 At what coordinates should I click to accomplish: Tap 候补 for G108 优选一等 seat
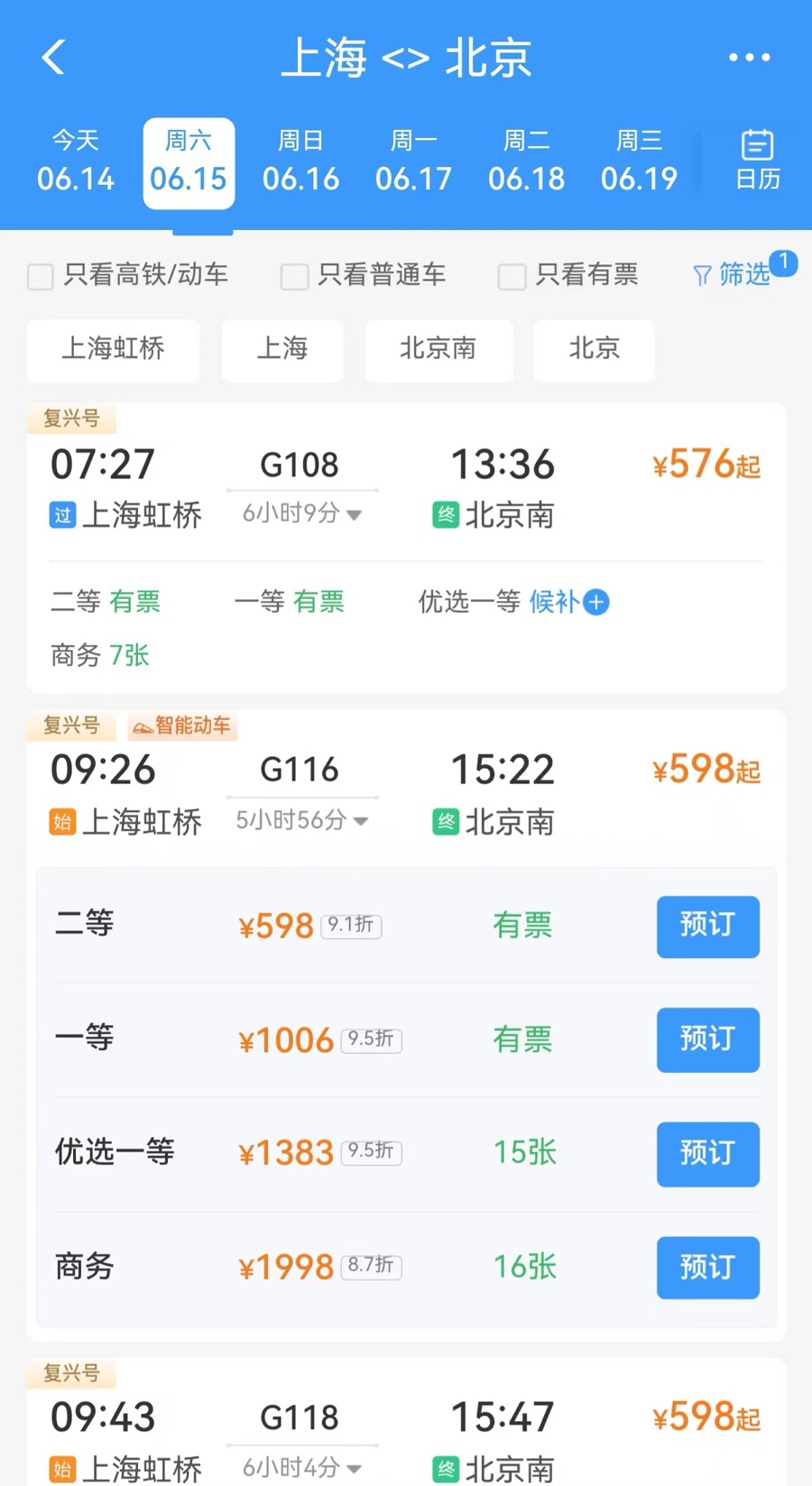(x=568, y=602)
